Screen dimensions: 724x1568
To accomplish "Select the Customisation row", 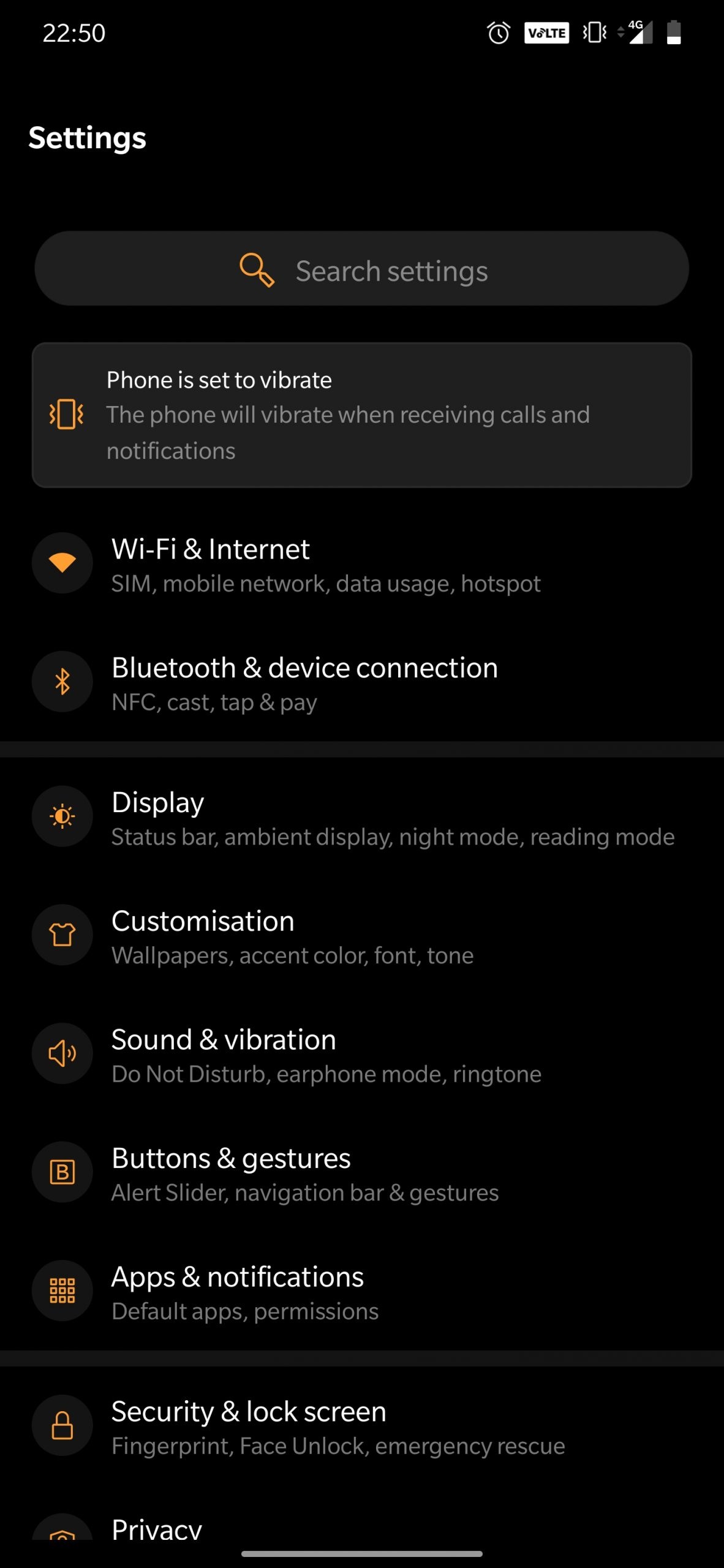I will (361, 936).
